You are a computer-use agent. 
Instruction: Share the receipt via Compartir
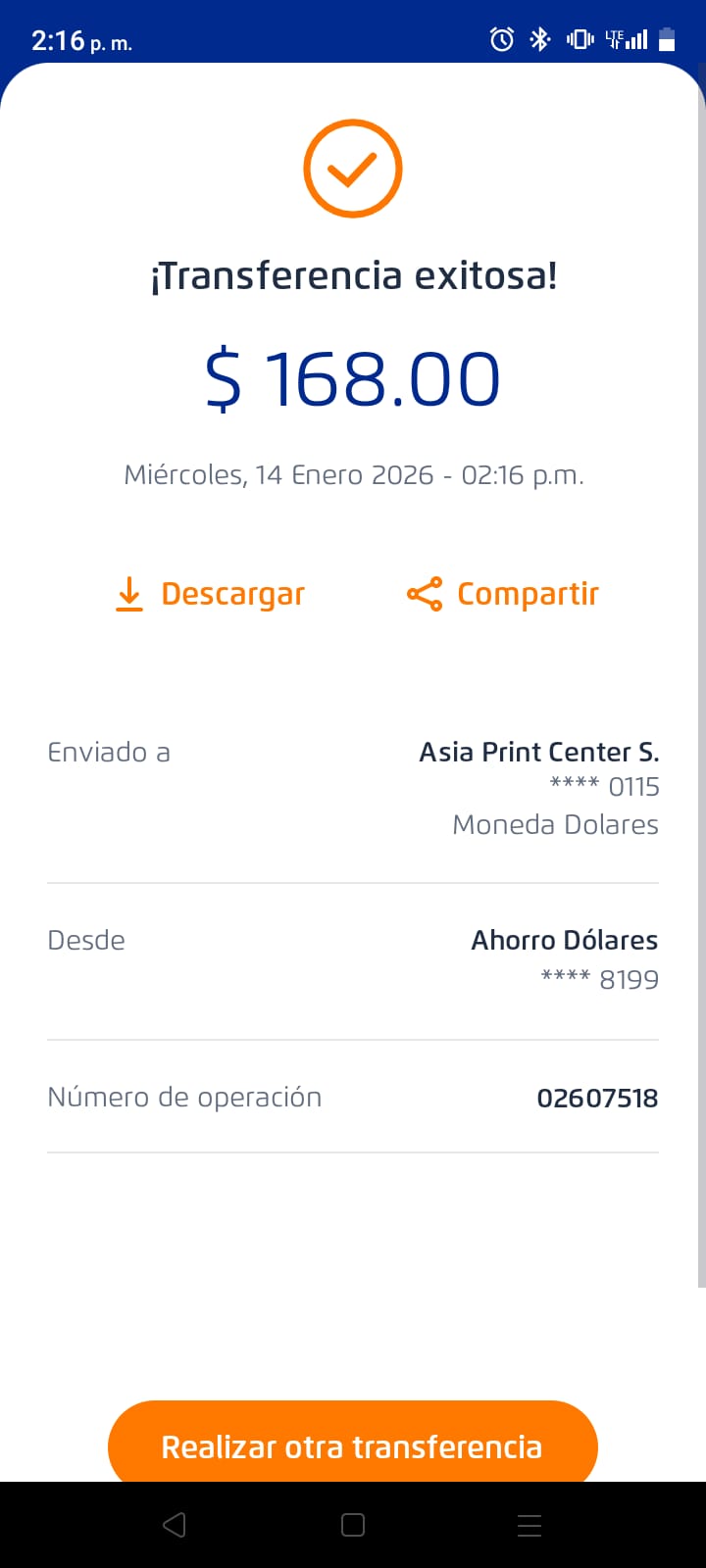pos(503,594)
